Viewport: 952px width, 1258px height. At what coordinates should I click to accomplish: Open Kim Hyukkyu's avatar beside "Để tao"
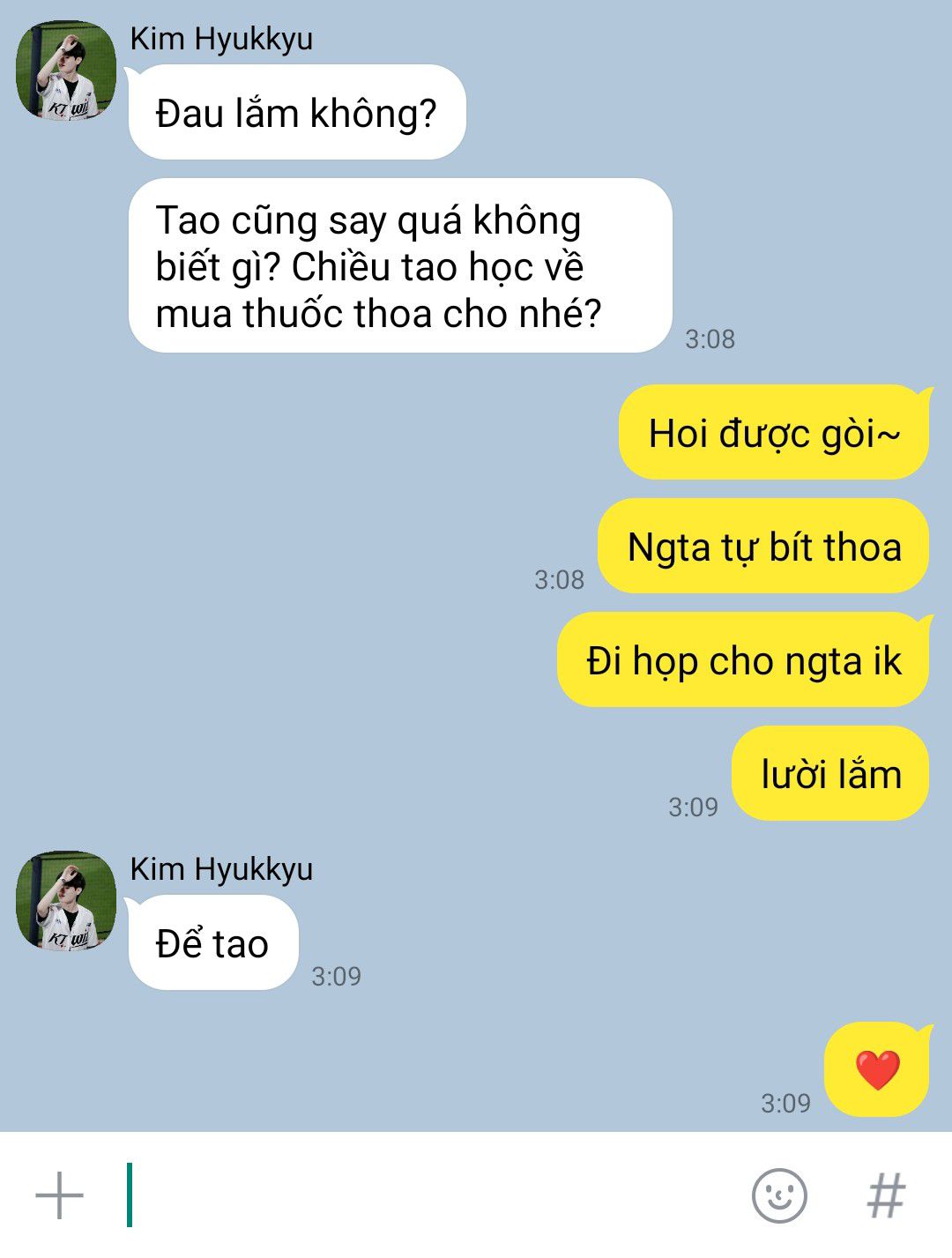(x=66, y=901)
